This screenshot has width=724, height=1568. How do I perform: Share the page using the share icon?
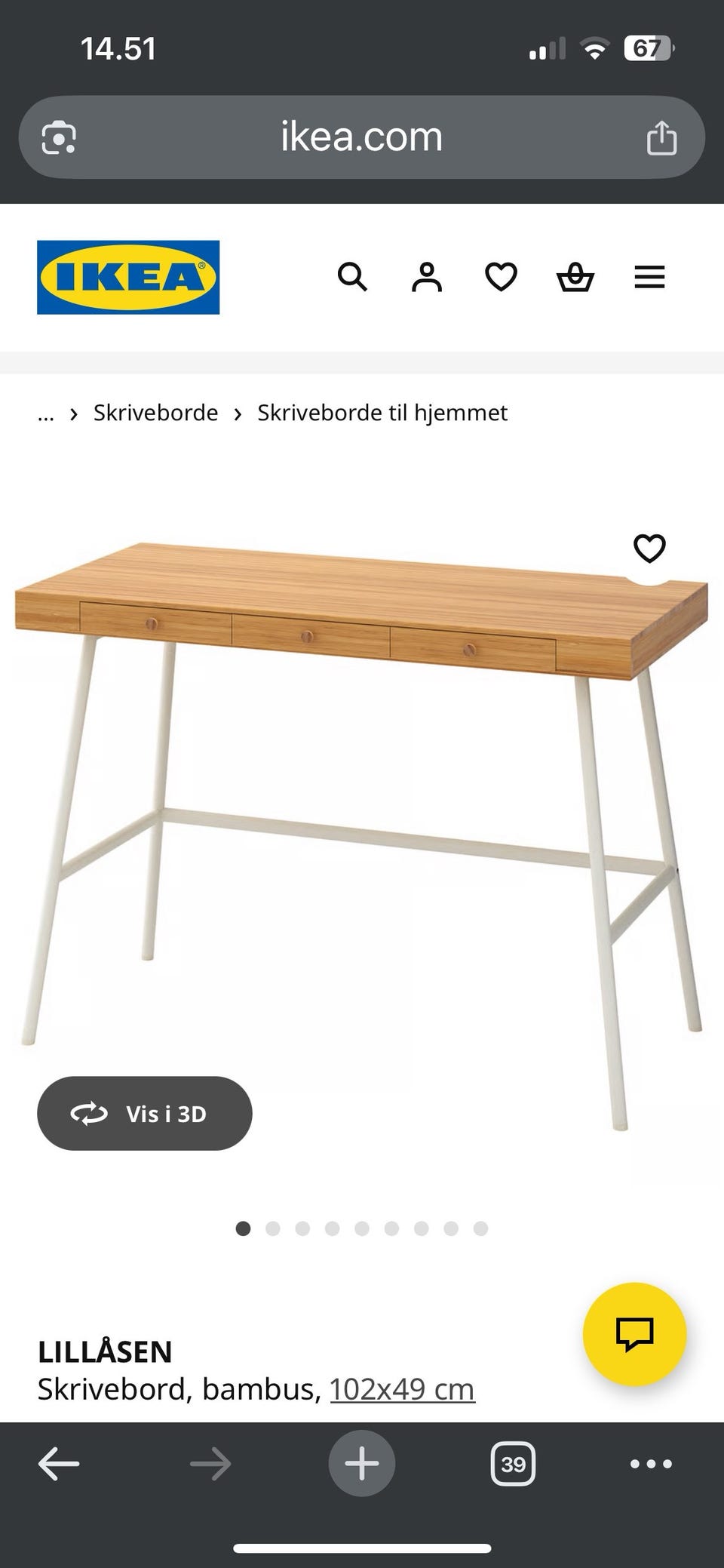click(x=661, y=137)
